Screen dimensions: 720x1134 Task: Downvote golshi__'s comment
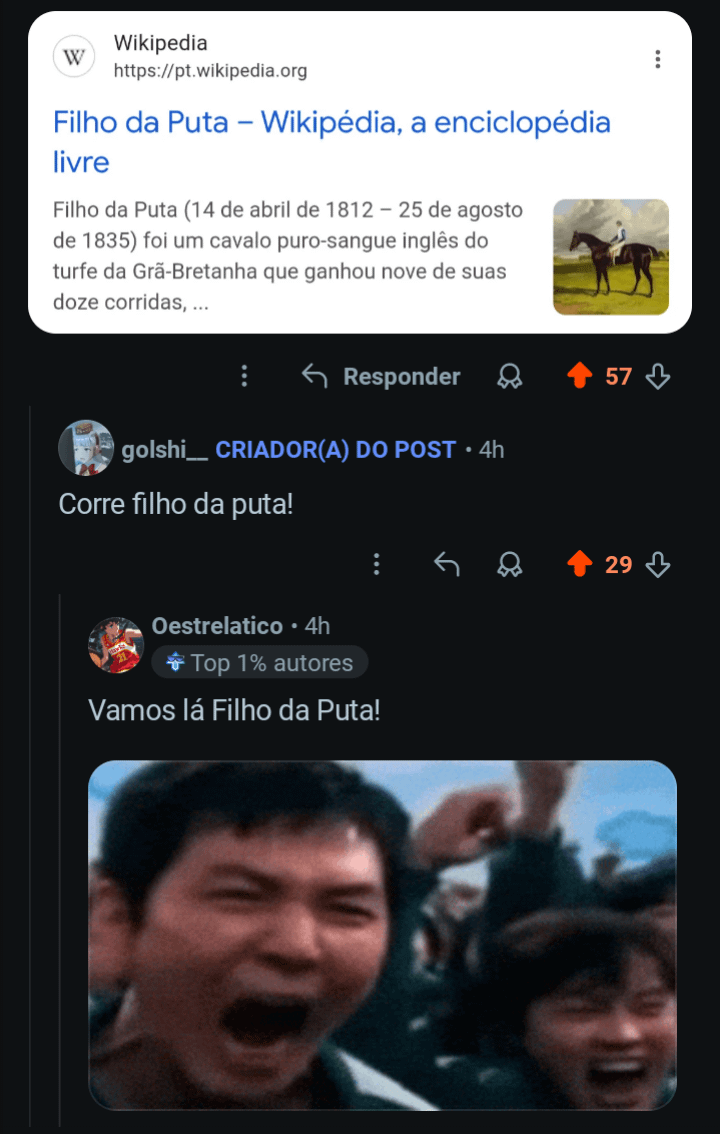click(657, 564)
